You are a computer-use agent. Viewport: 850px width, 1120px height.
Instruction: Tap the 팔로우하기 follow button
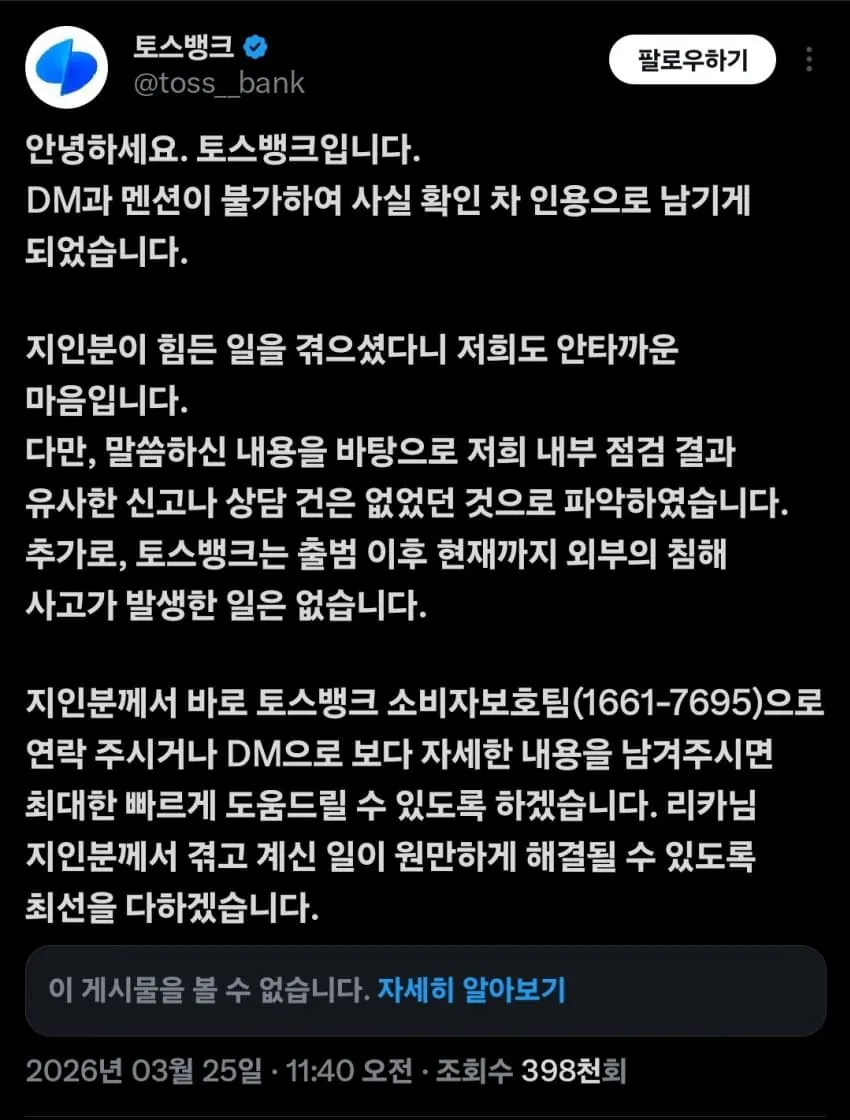click(692, 61)
